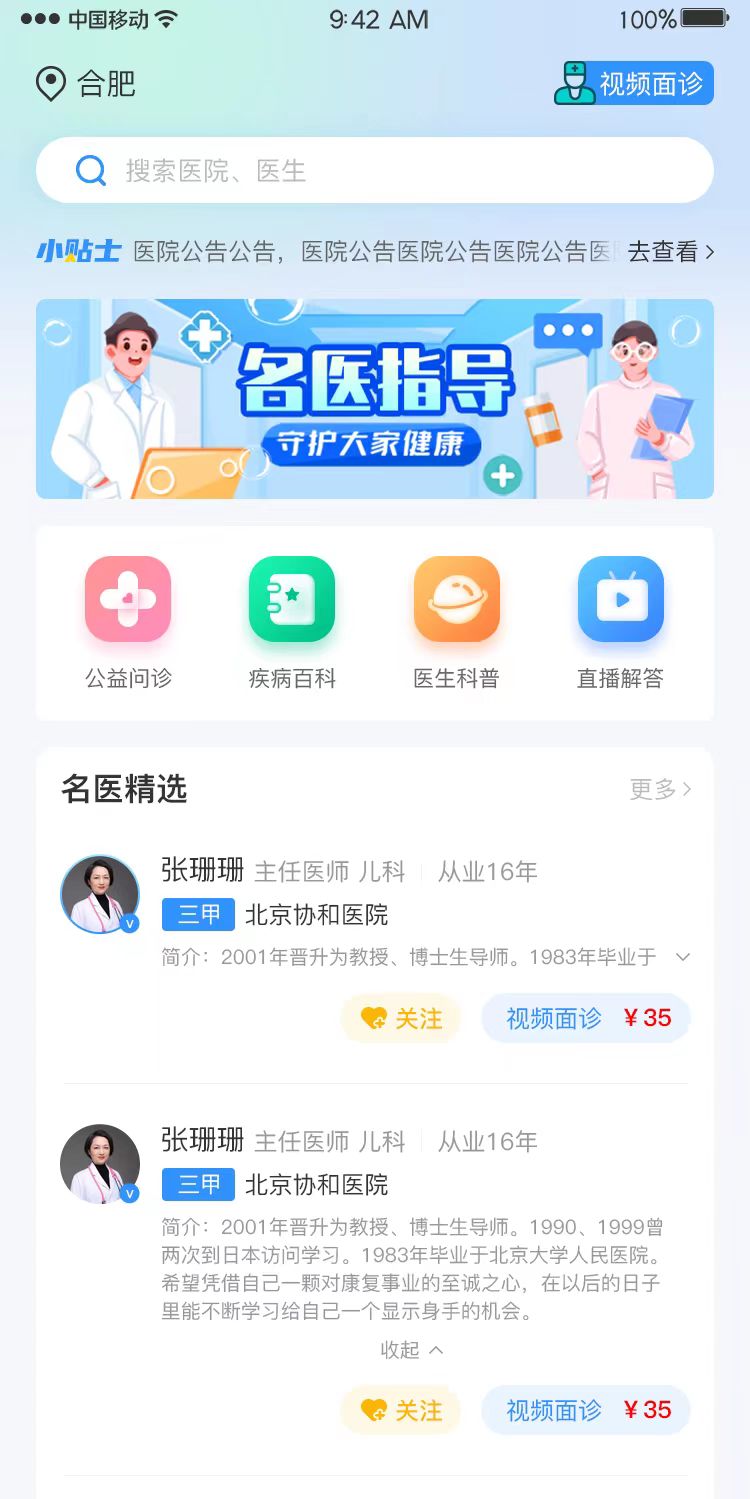Click the doctor icon in 视频面诊 header button
The image size is (750, 1499).
pyautogui.click(x=573, y=83)
